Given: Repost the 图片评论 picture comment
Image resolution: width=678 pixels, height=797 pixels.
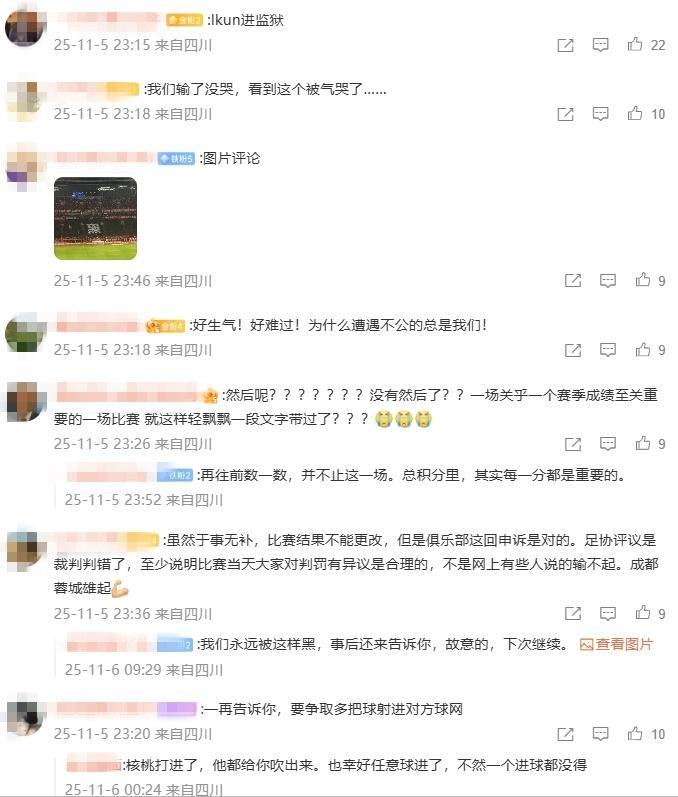Looking at the screenshot, I should click(573, 281).
